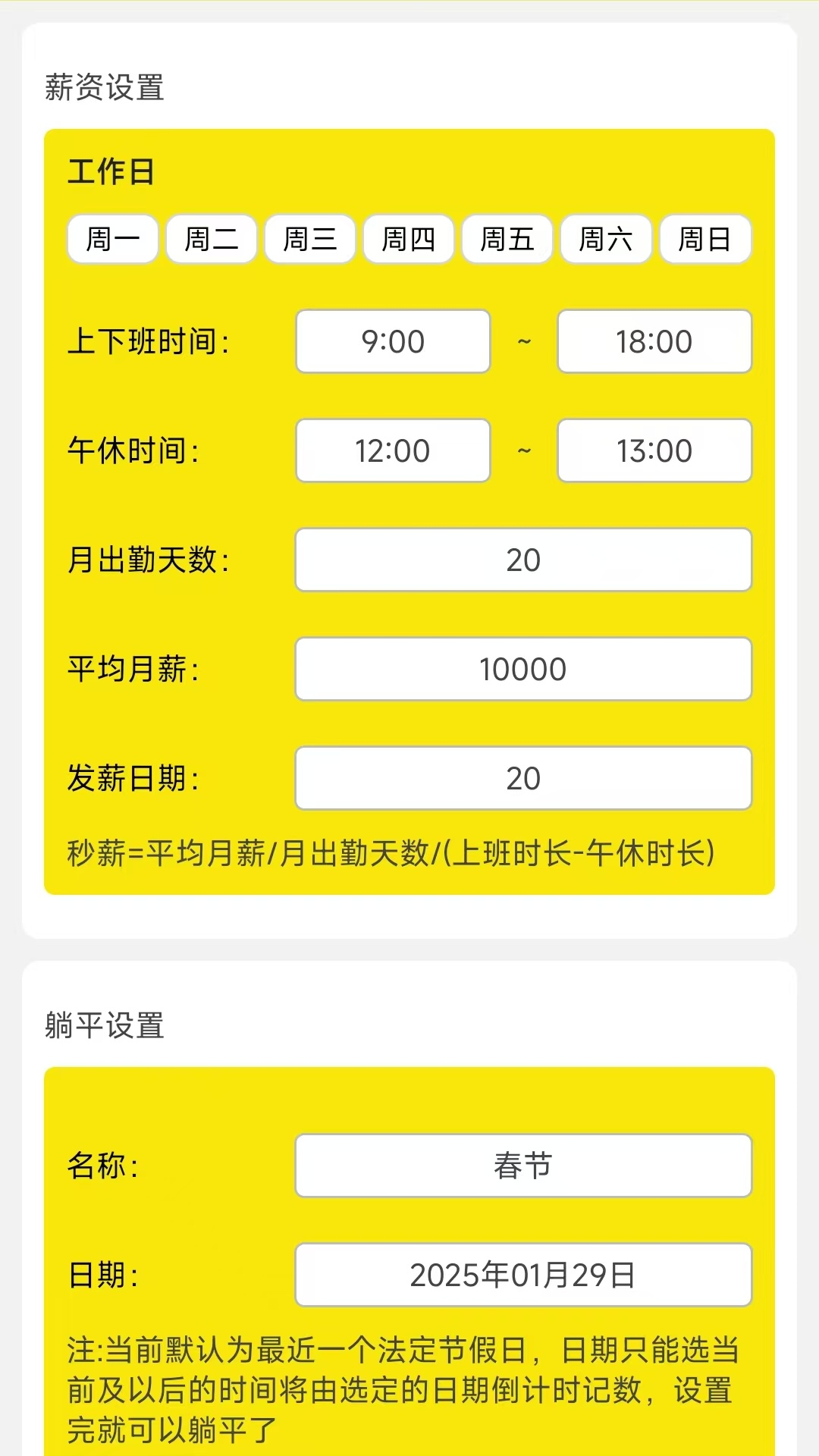Screen dimensions: 819x1456
Task: Open the 日期 picker showing 2025年01月29日
Action: [x=523, y=1274]
